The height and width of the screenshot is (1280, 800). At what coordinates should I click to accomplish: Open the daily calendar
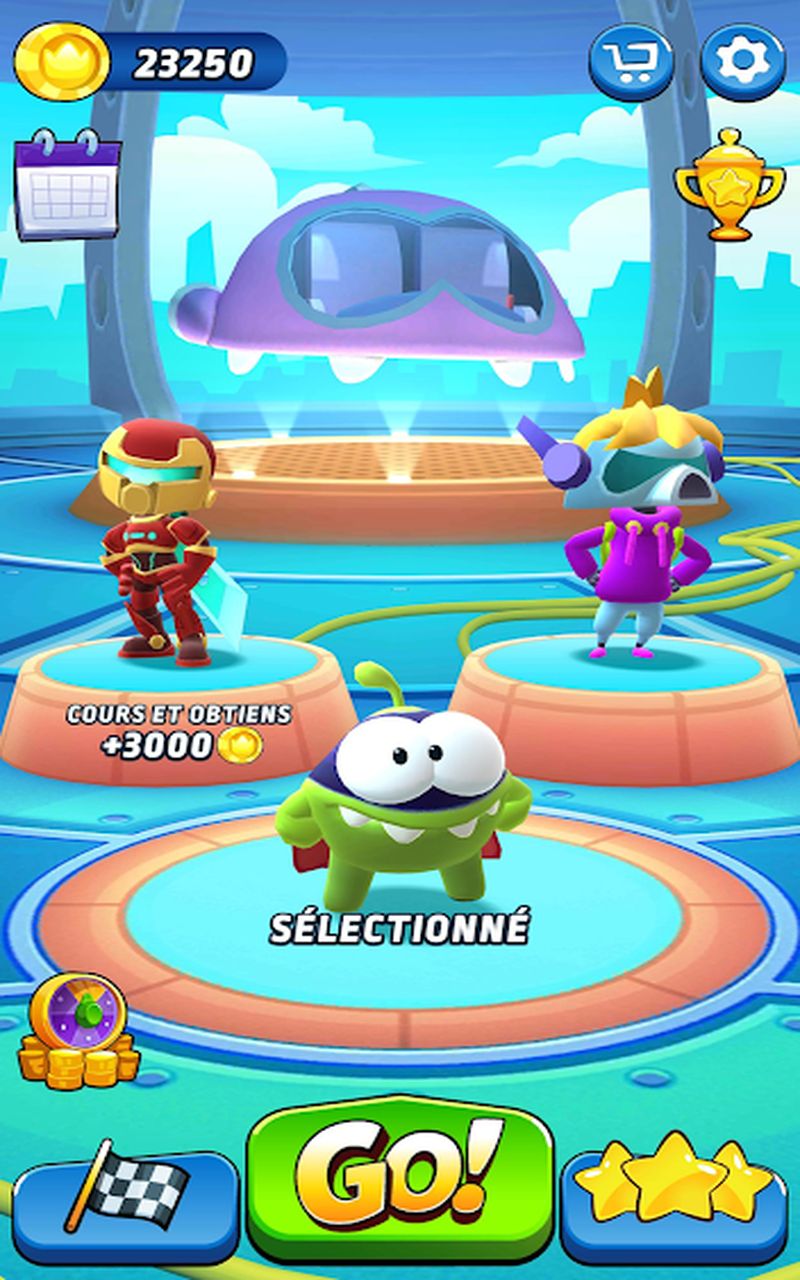(67, 185)
